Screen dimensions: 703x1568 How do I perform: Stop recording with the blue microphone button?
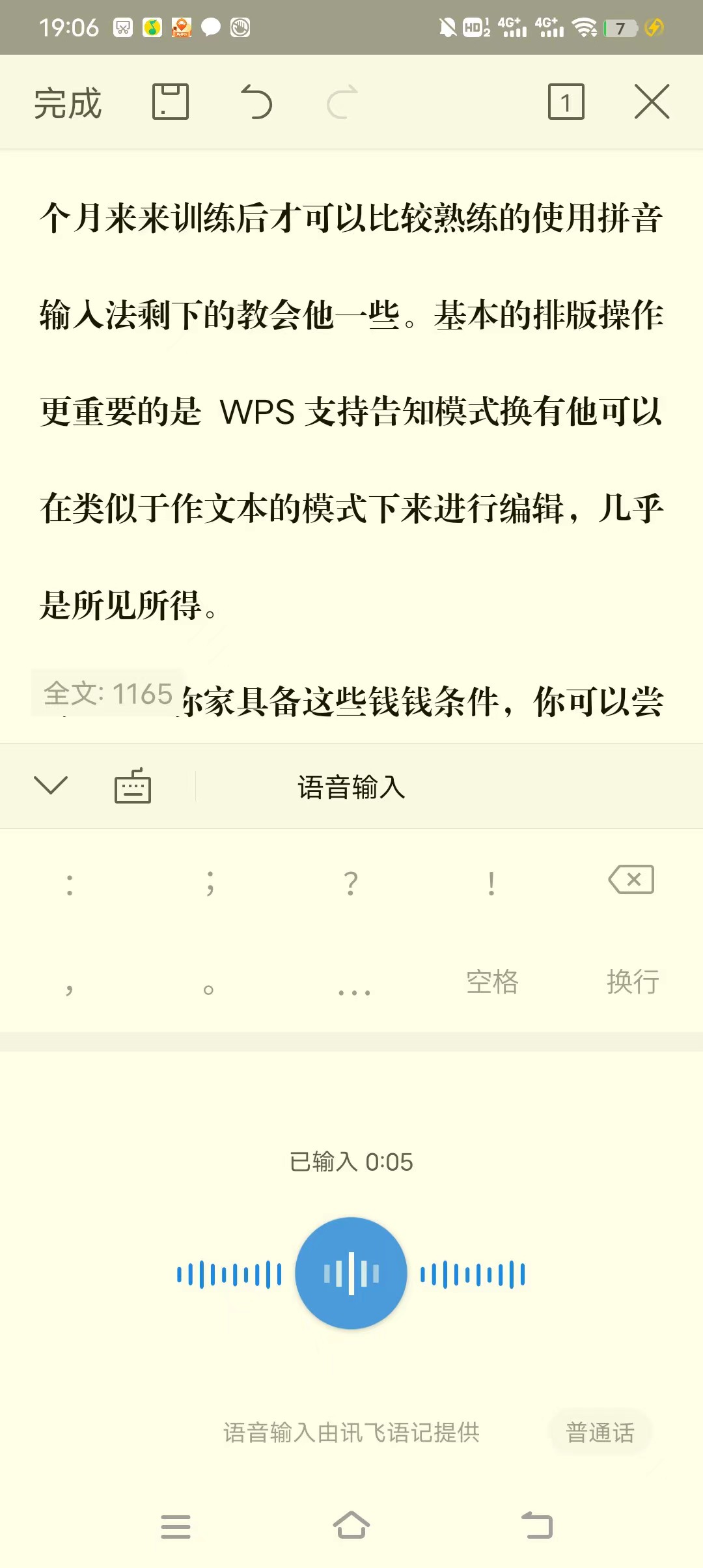[351, 1273]
